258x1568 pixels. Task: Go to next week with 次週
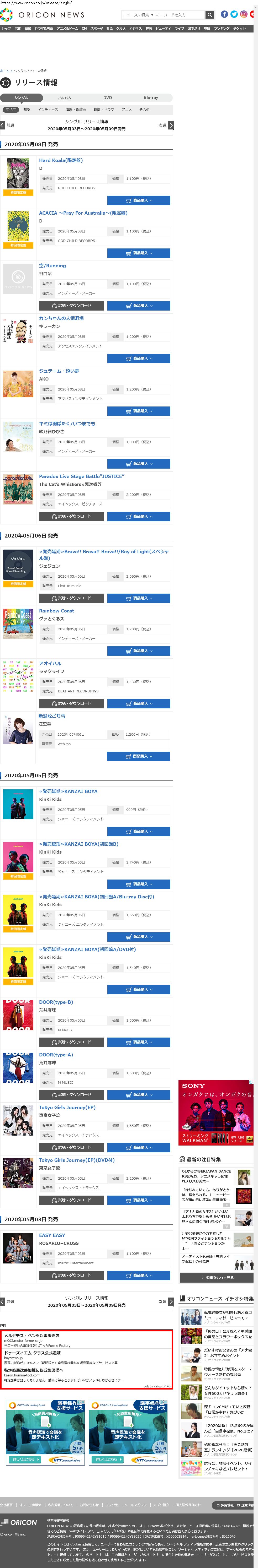tap(166, 125)
